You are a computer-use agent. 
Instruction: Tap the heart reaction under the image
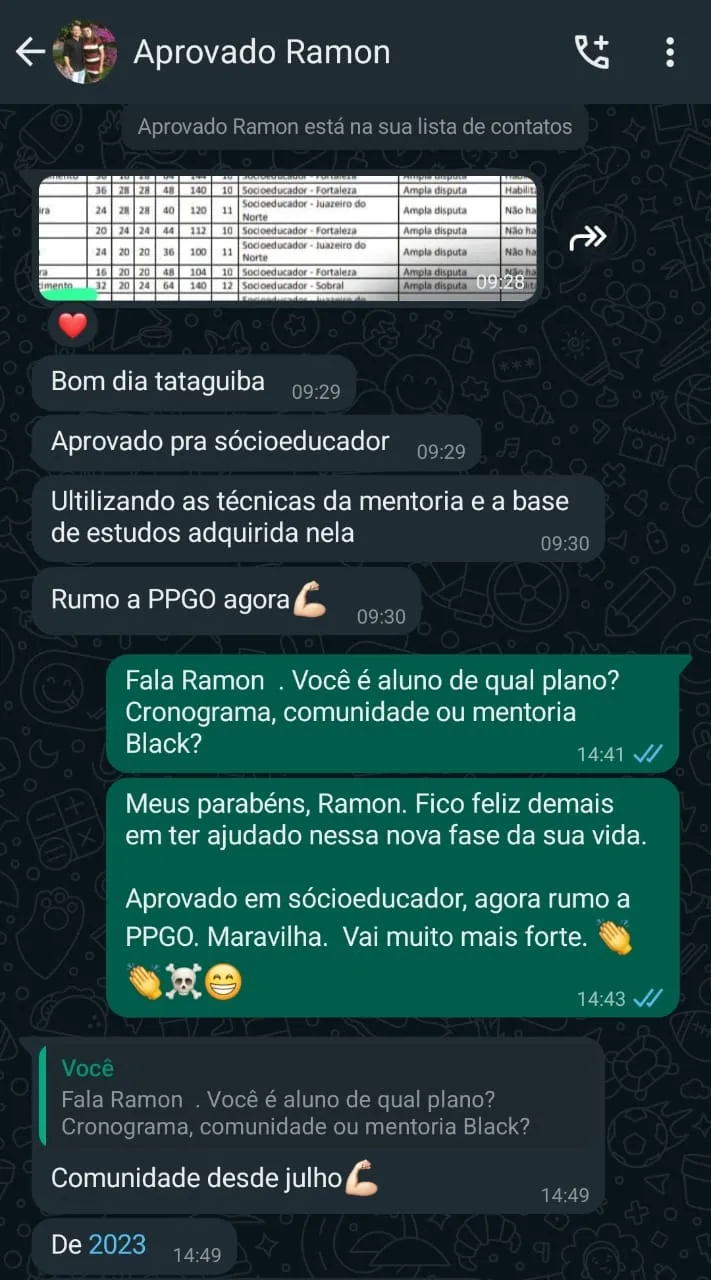[x=73, y=325]
